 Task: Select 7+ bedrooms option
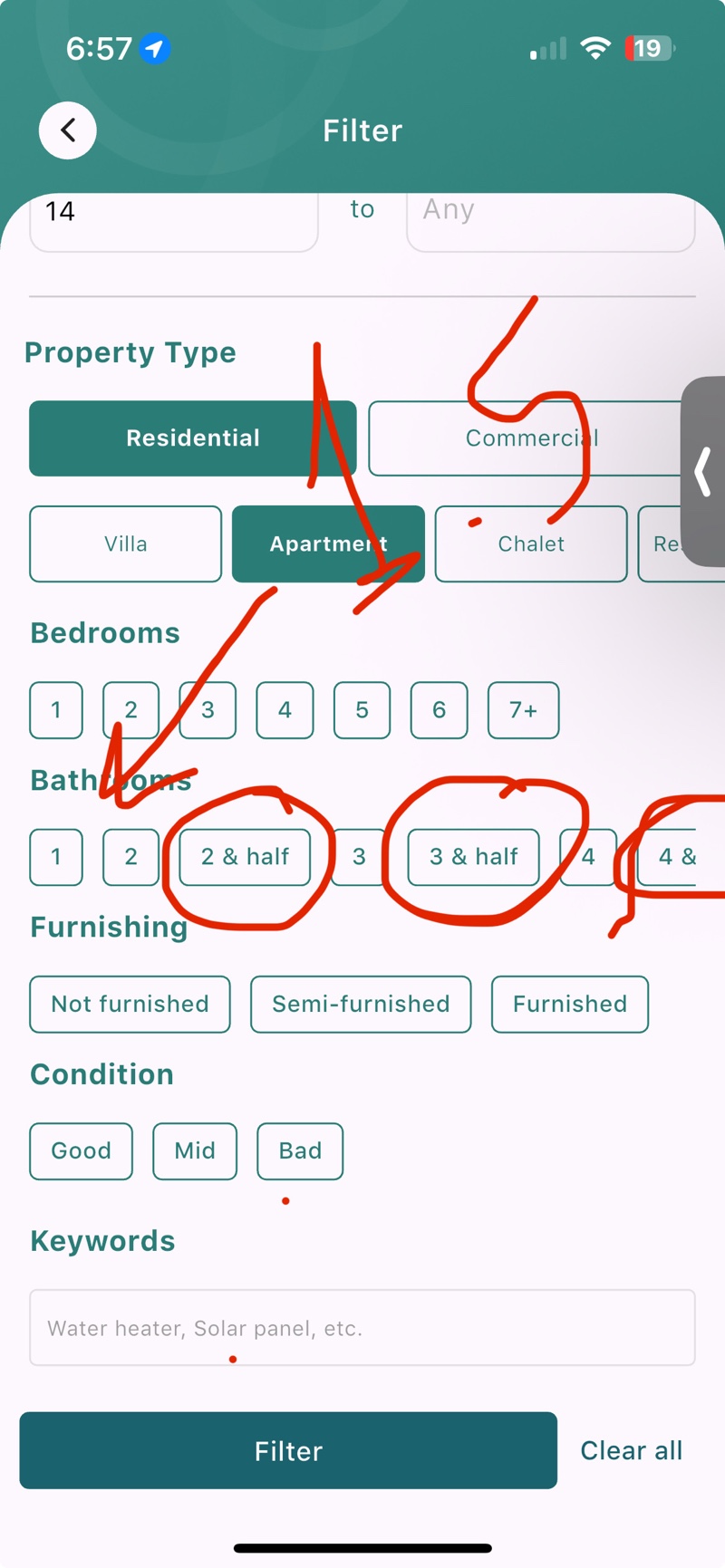click(523, 710)
